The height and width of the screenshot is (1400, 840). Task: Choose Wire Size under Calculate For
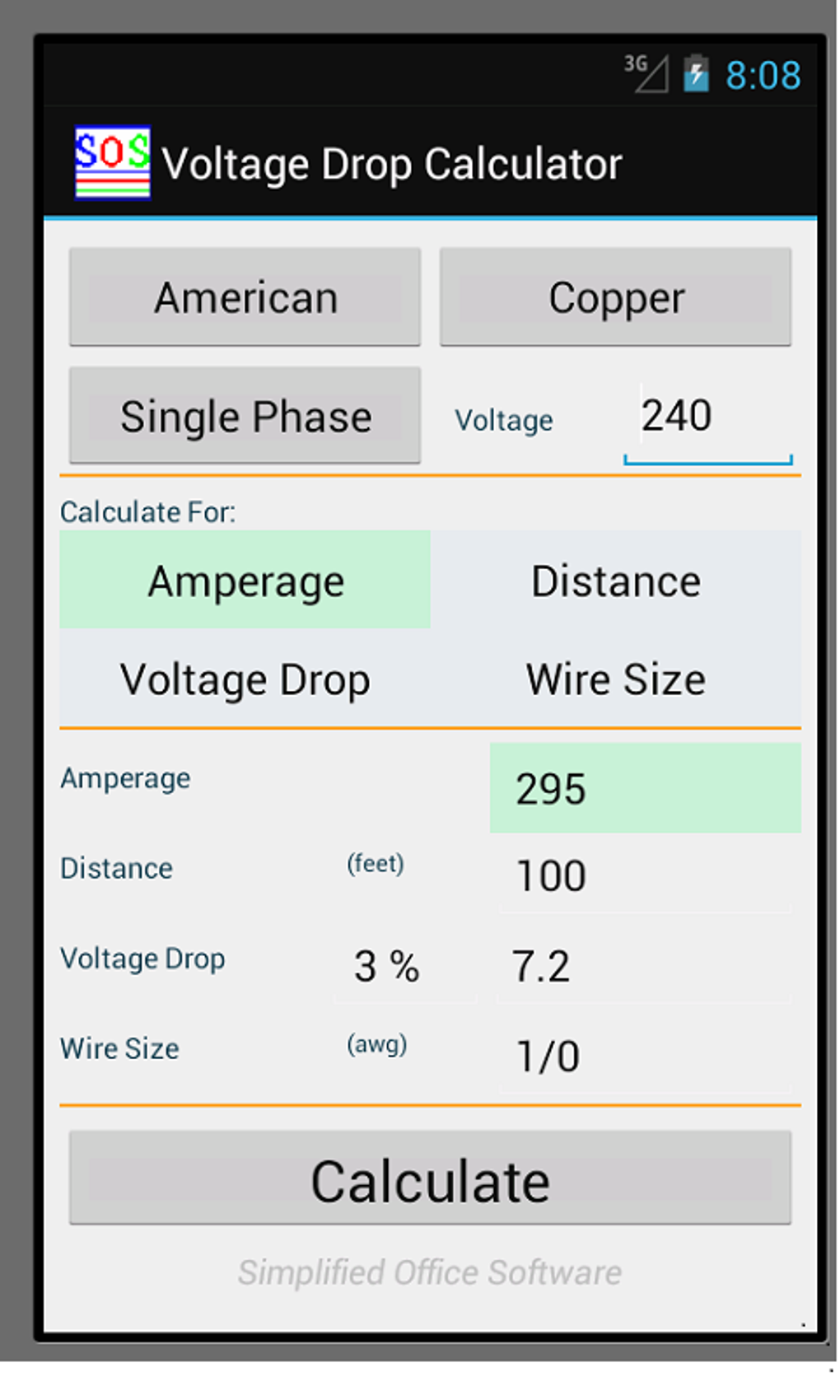tap(615, 678)
